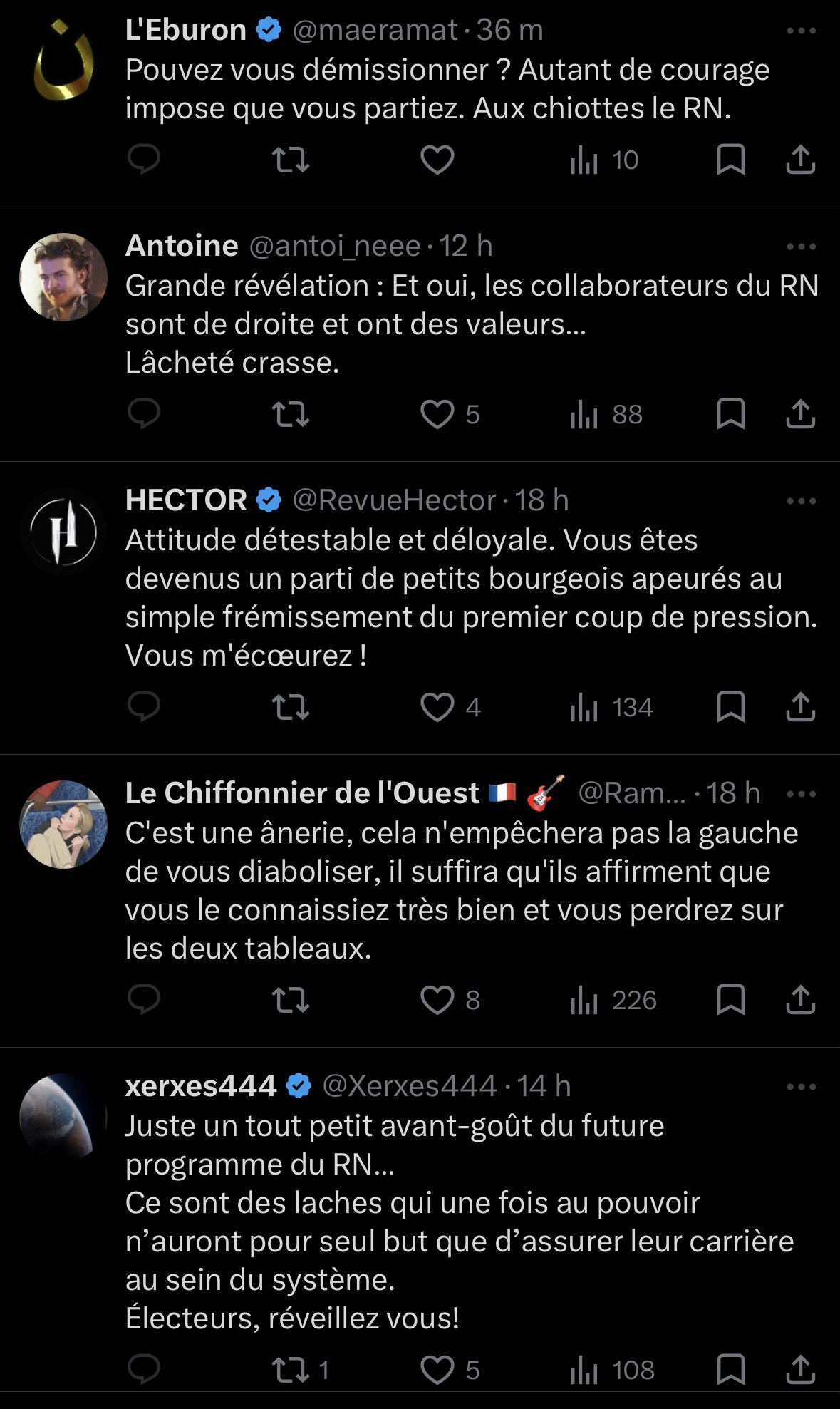Repost Antoine's tweet

tap(291, 414)
